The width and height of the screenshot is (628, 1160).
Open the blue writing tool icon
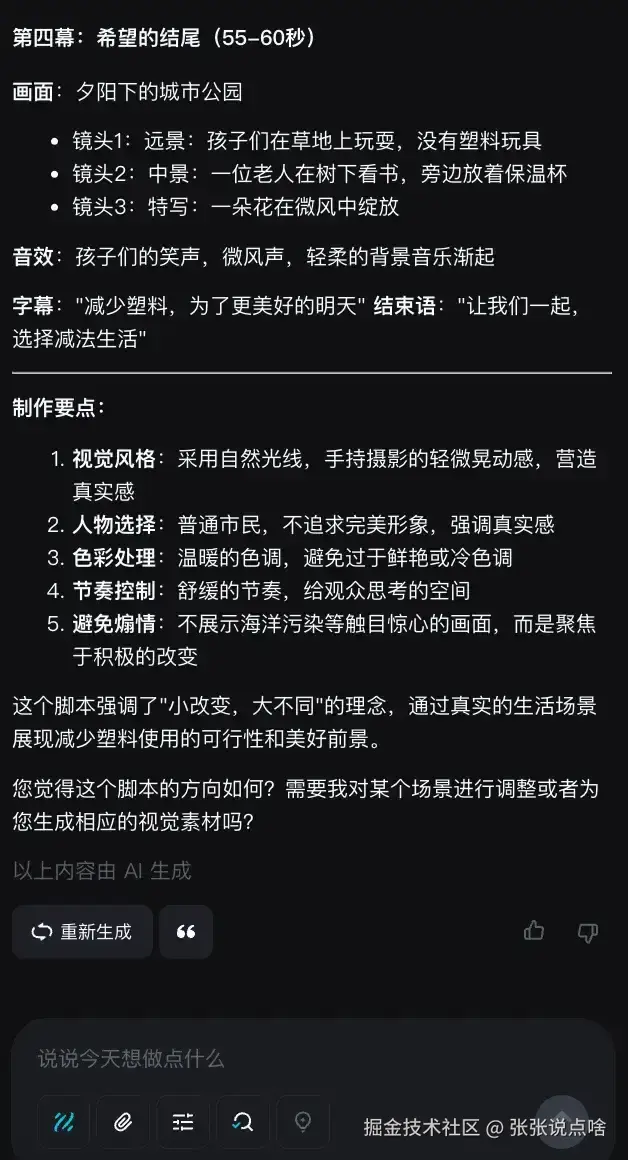coord(64,1122)
